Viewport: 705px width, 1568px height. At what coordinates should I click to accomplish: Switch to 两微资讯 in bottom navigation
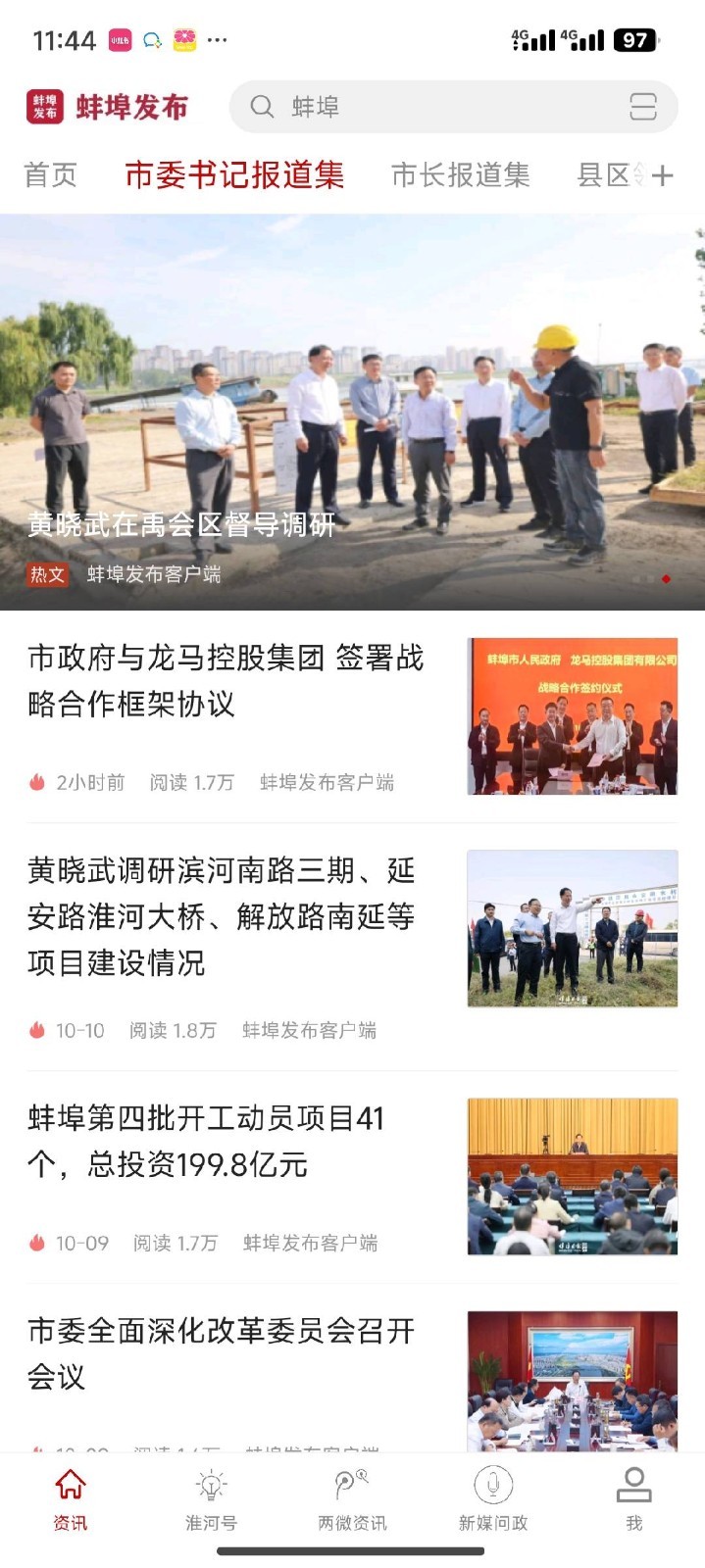pos(352,1499)
